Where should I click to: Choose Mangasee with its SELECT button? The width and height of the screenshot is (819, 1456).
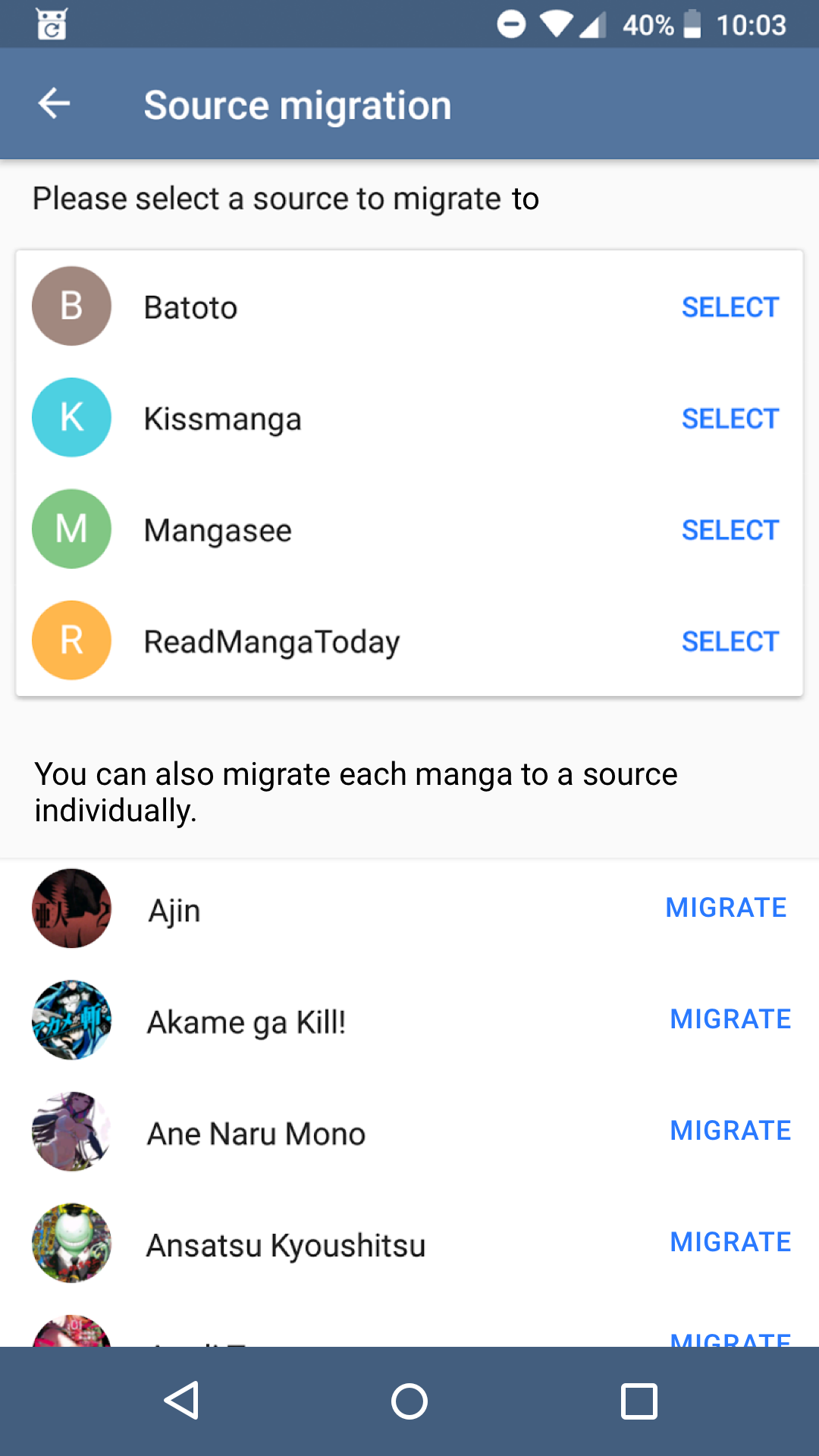pyautogui.click(x=730, y=530)
